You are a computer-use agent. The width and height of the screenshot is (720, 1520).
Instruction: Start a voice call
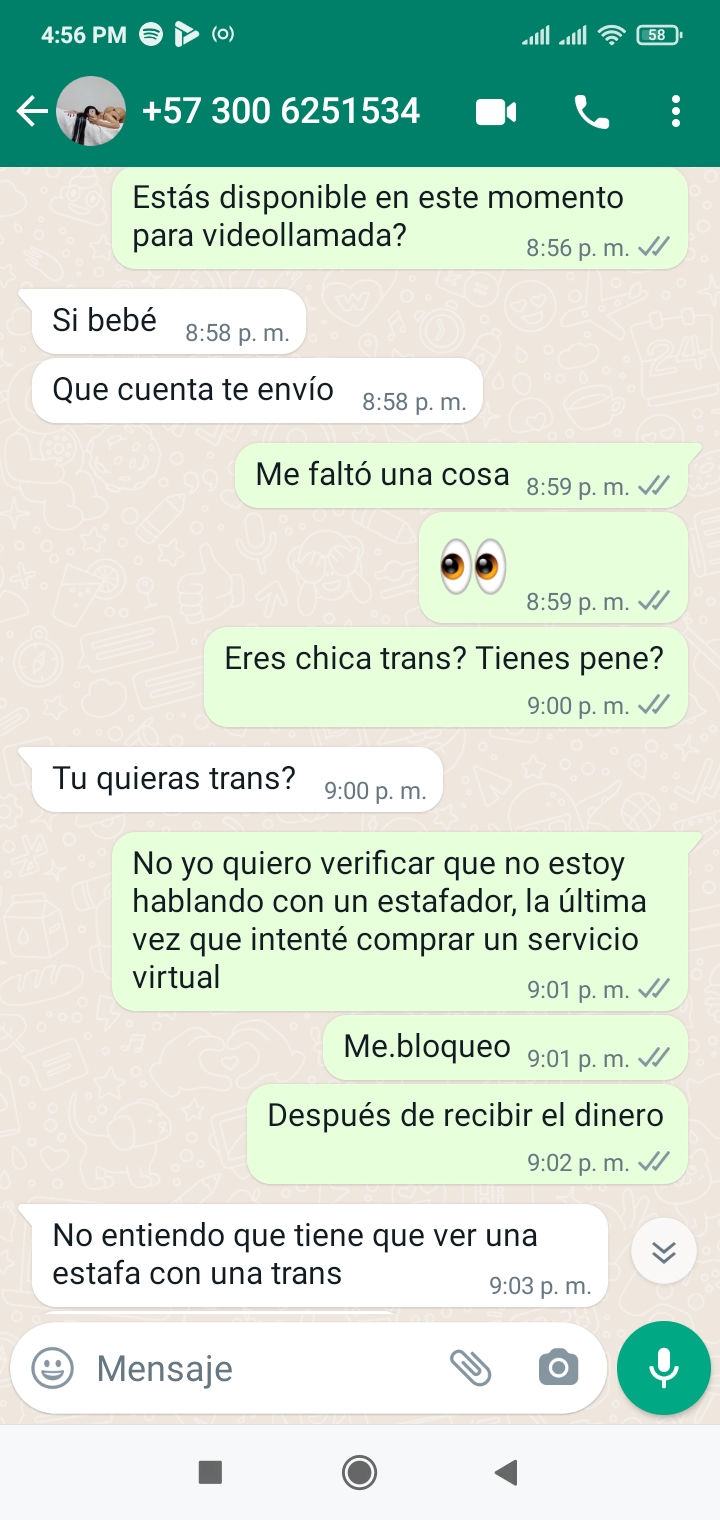point(591,112)
